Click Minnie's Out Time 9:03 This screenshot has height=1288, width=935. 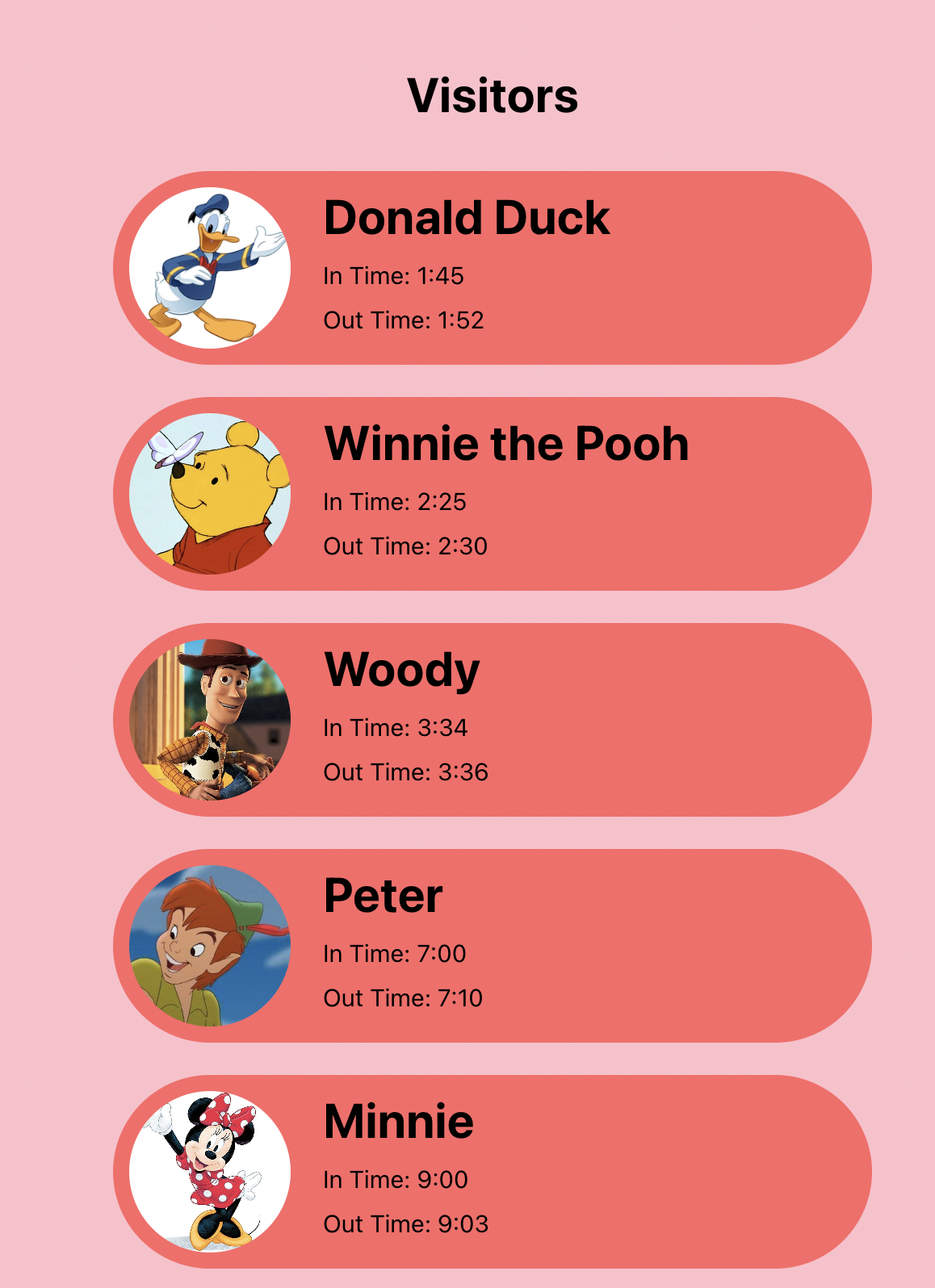pyautogui.click(x=405, y=1224)
